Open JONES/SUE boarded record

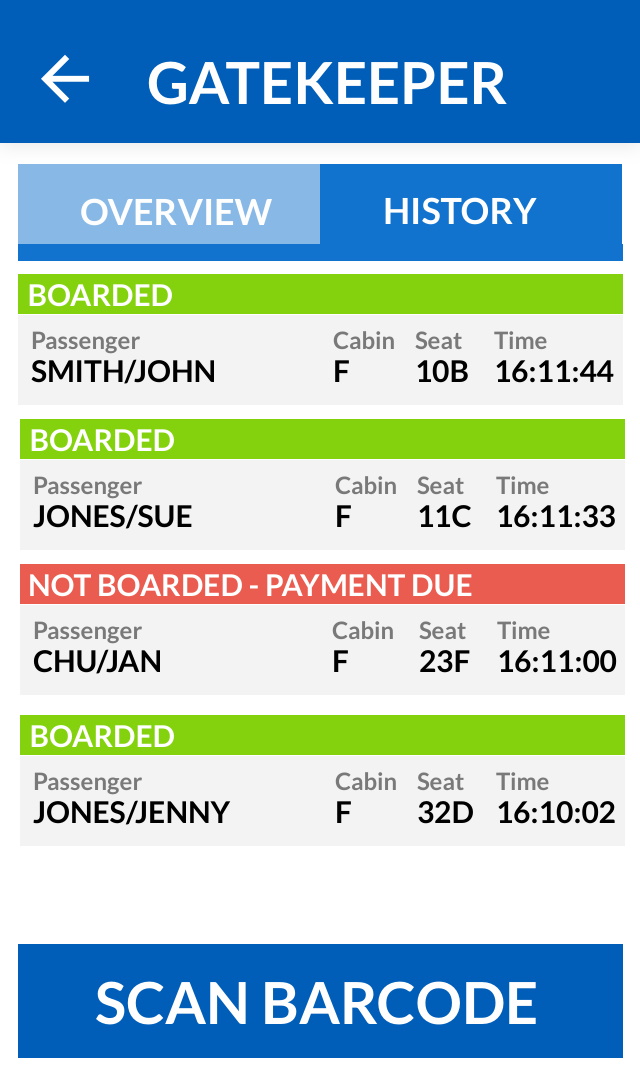click(322, 485)
